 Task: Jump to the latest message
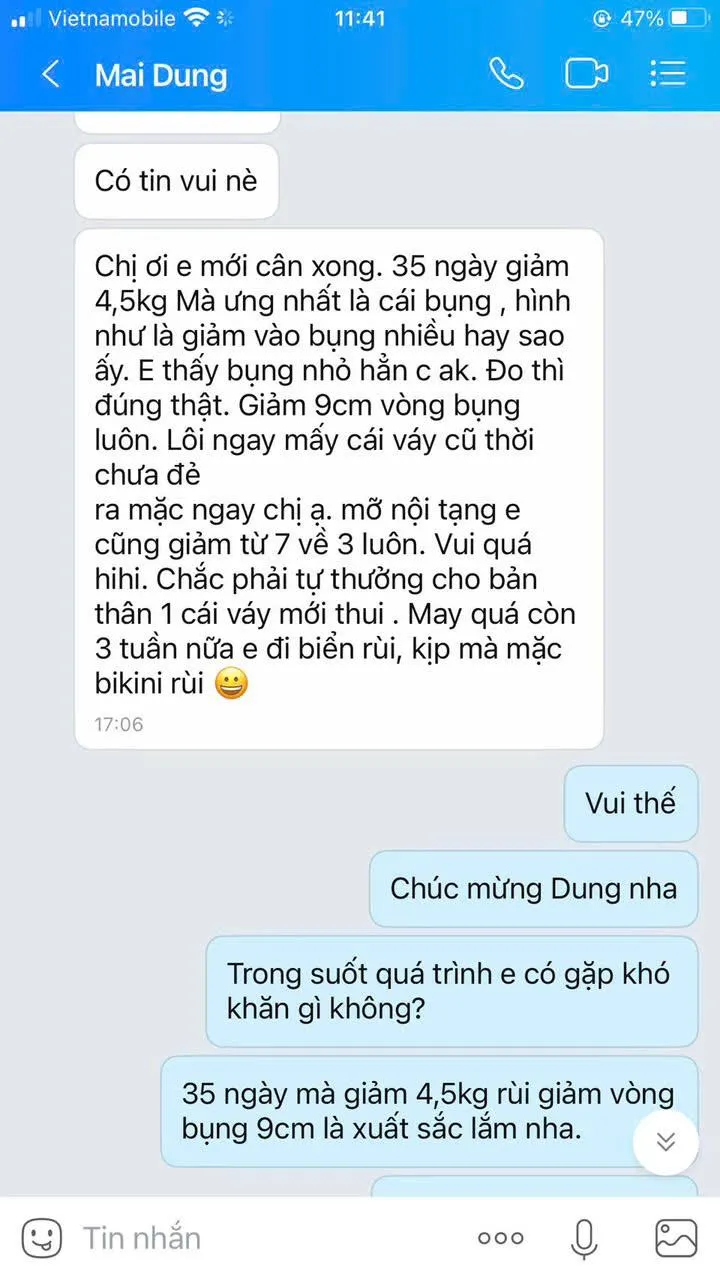[666, 1142]
